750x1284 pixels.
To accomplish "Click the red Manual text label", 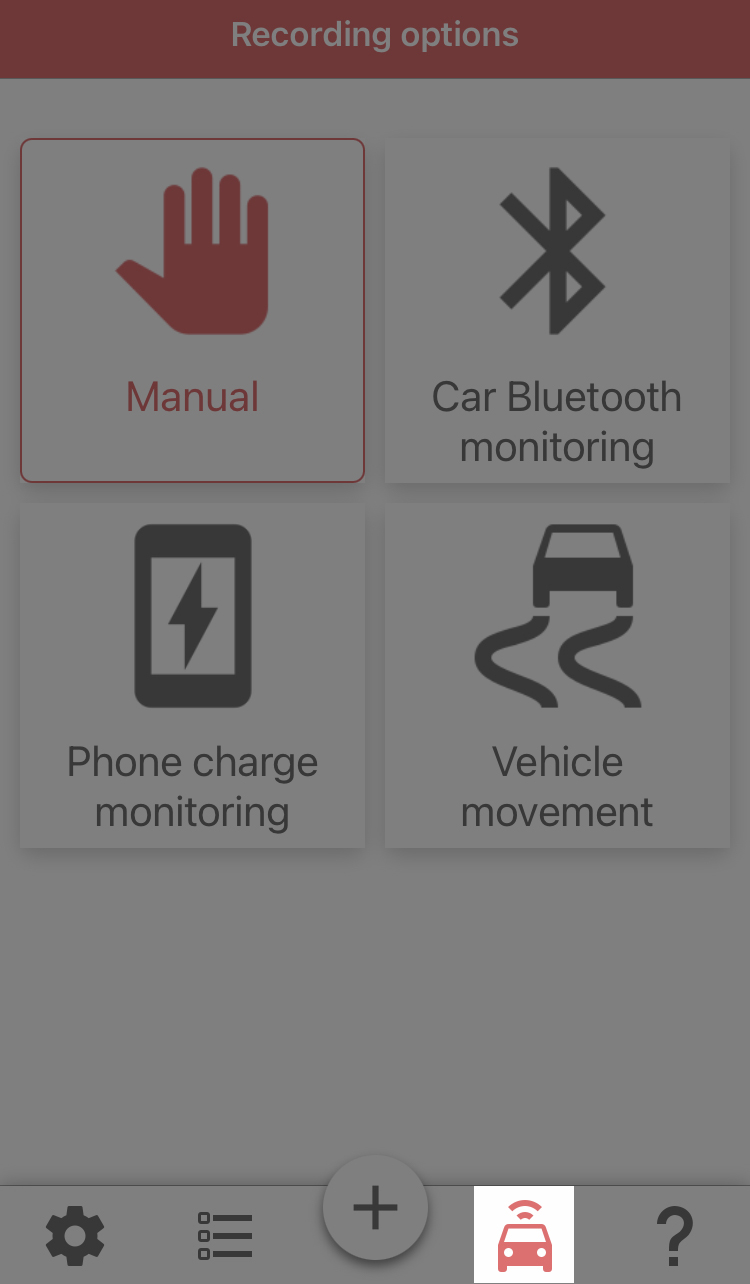I will pos(192,397).
